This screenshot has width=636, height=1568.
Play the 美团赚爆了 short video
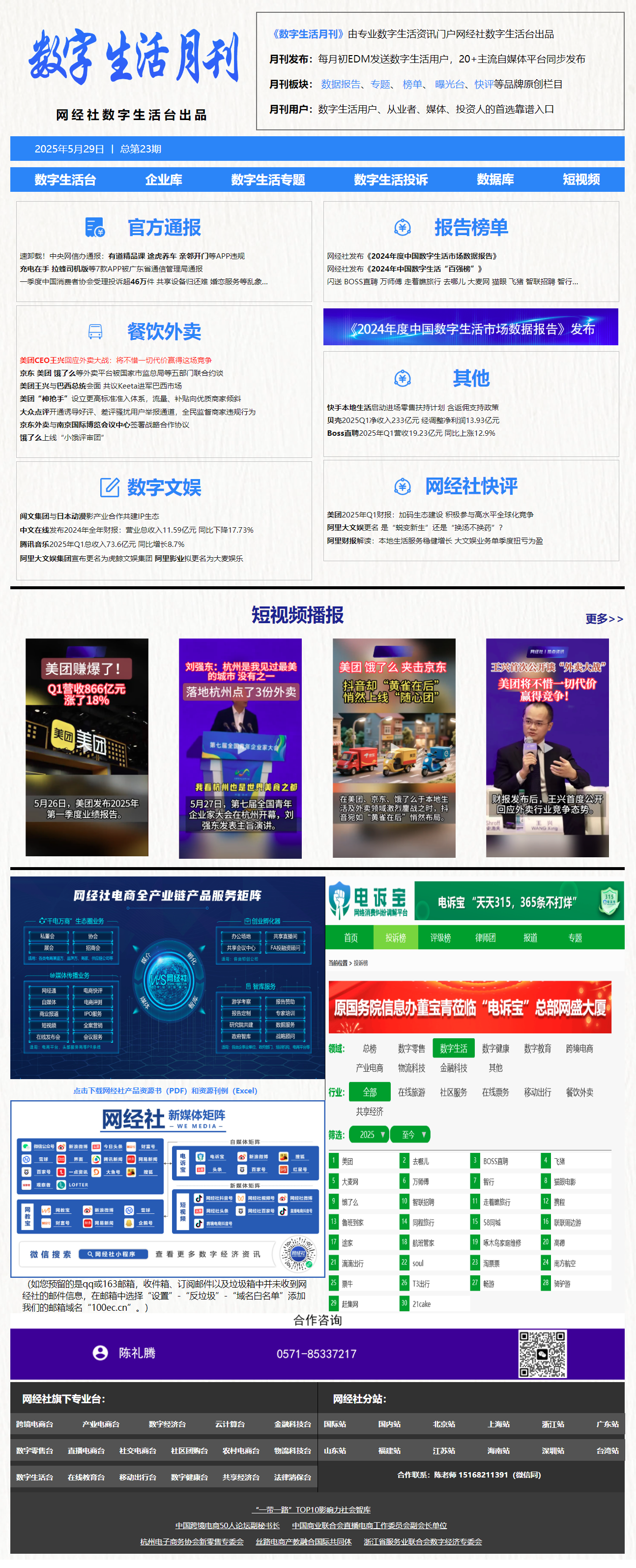[x=87, y=747]
